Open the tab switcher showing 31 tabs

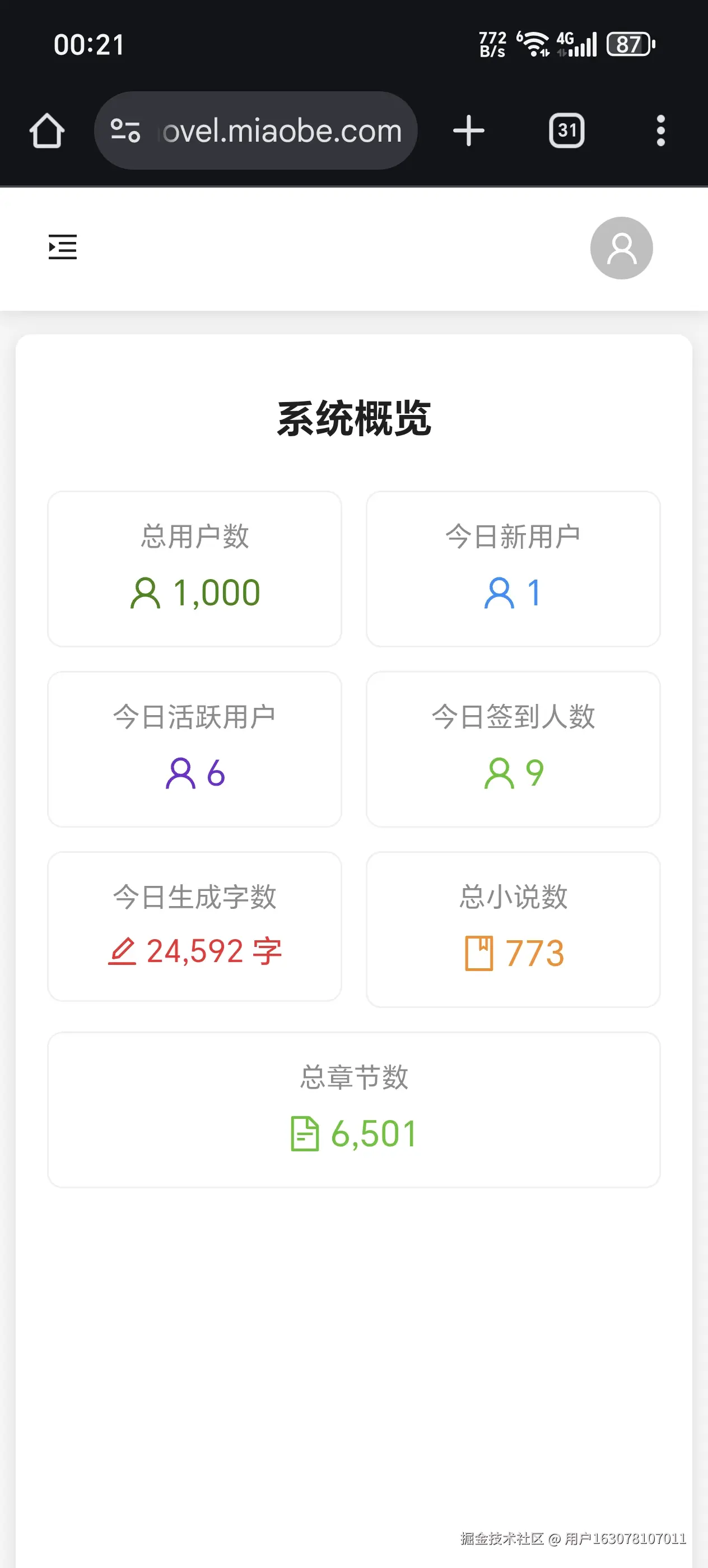pyautogui.click(x=566, y=130)
